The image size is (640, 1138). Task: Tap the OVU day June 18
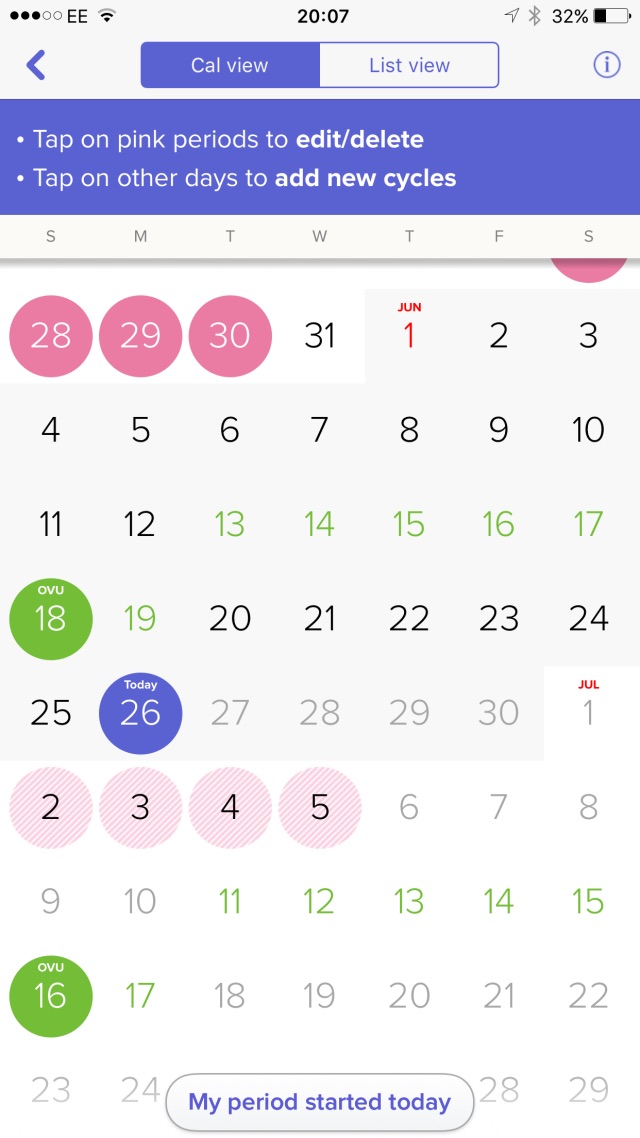[x=51, y=618]
